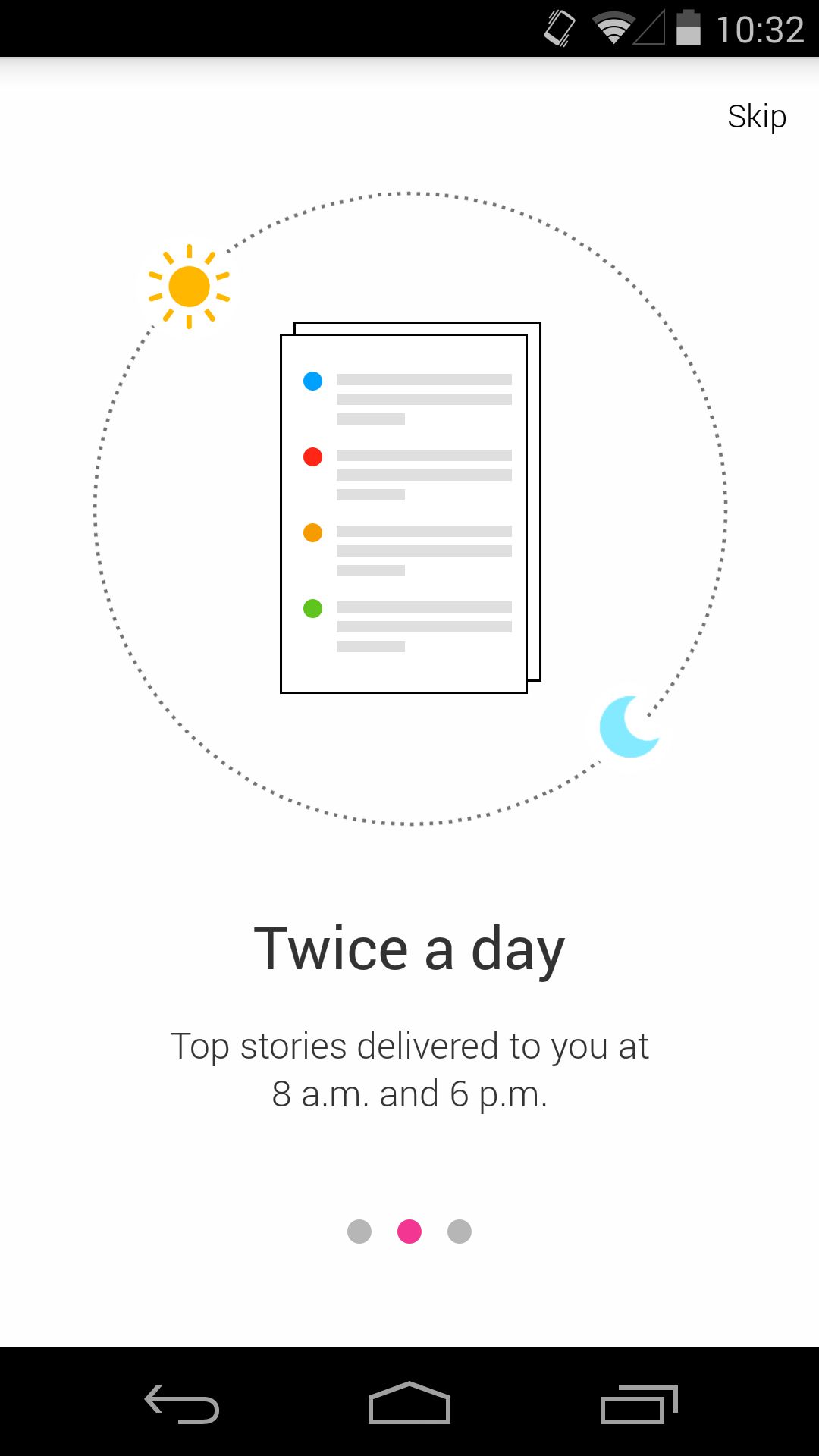The height and width of the screenshot is (1456, 819).
Task: Skip the onboarding intro
Action: coord(756,117)
